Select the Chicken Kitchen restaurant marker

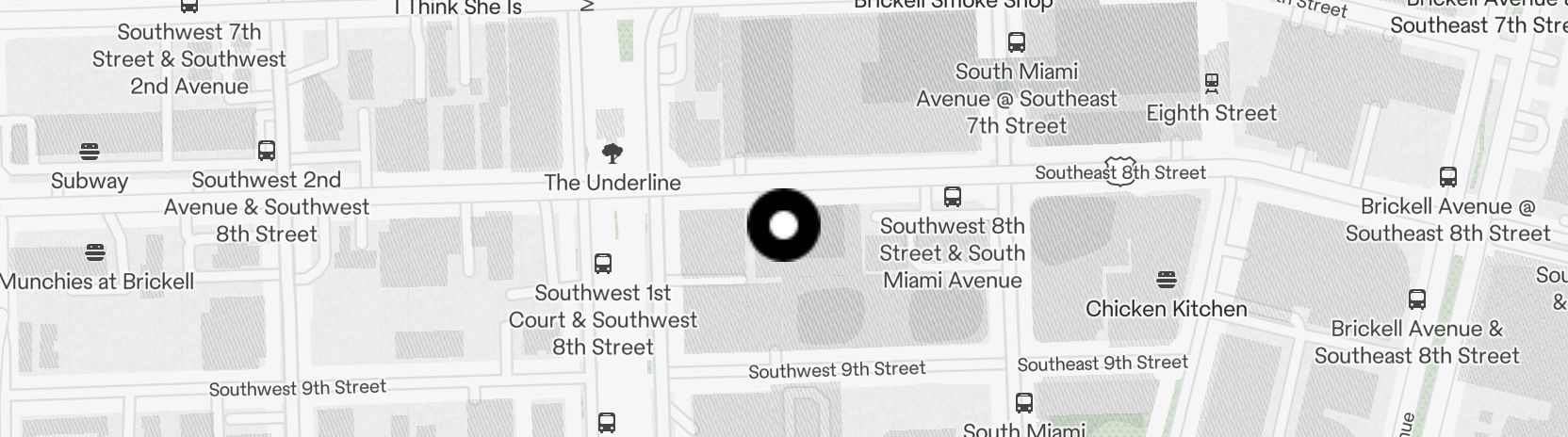(x=1167, y=280)
